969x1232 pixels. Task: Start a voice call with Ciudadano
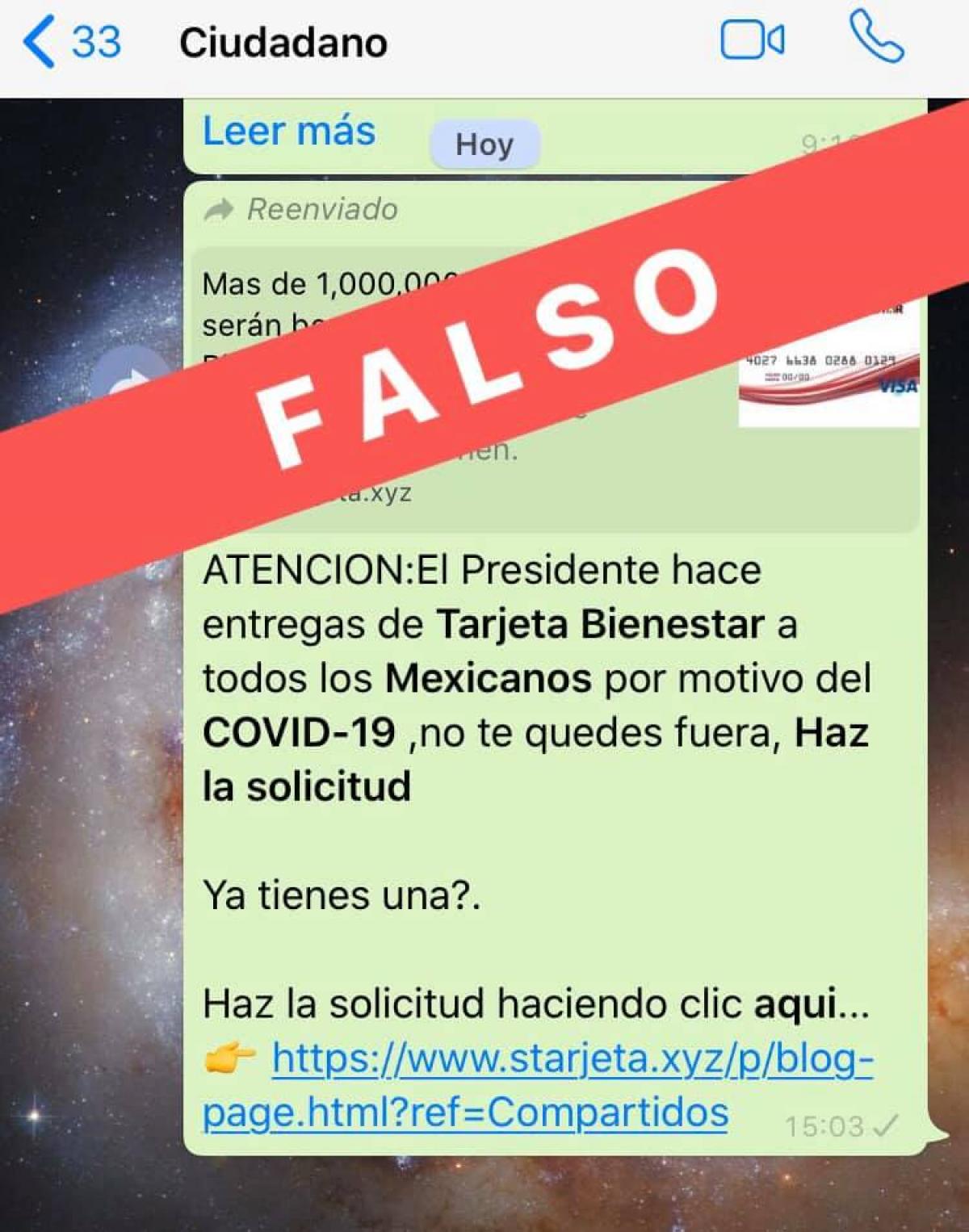(876, 39)
